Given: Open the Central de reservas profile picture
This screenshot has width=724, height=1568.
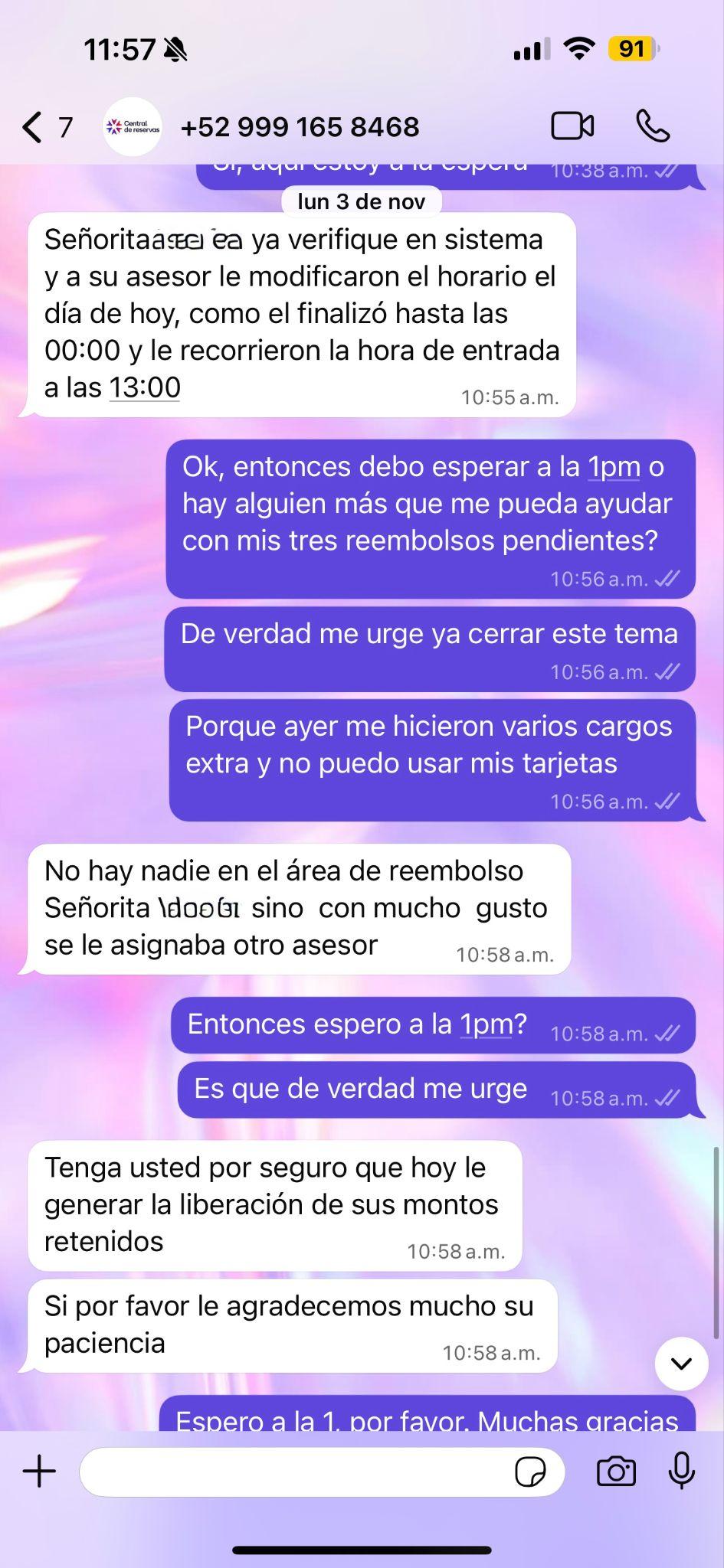Looking at the screenshot, I should pos(133,127).
